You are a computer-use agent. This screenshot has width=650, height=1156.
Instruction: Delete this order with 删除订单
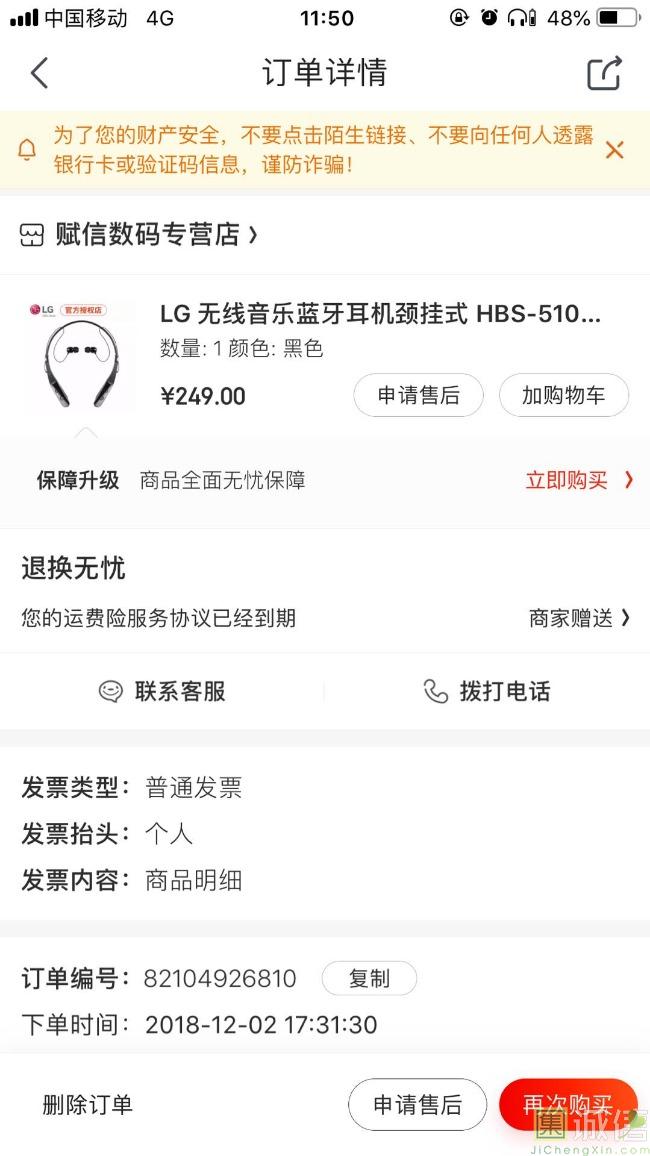coord(87,1104)
